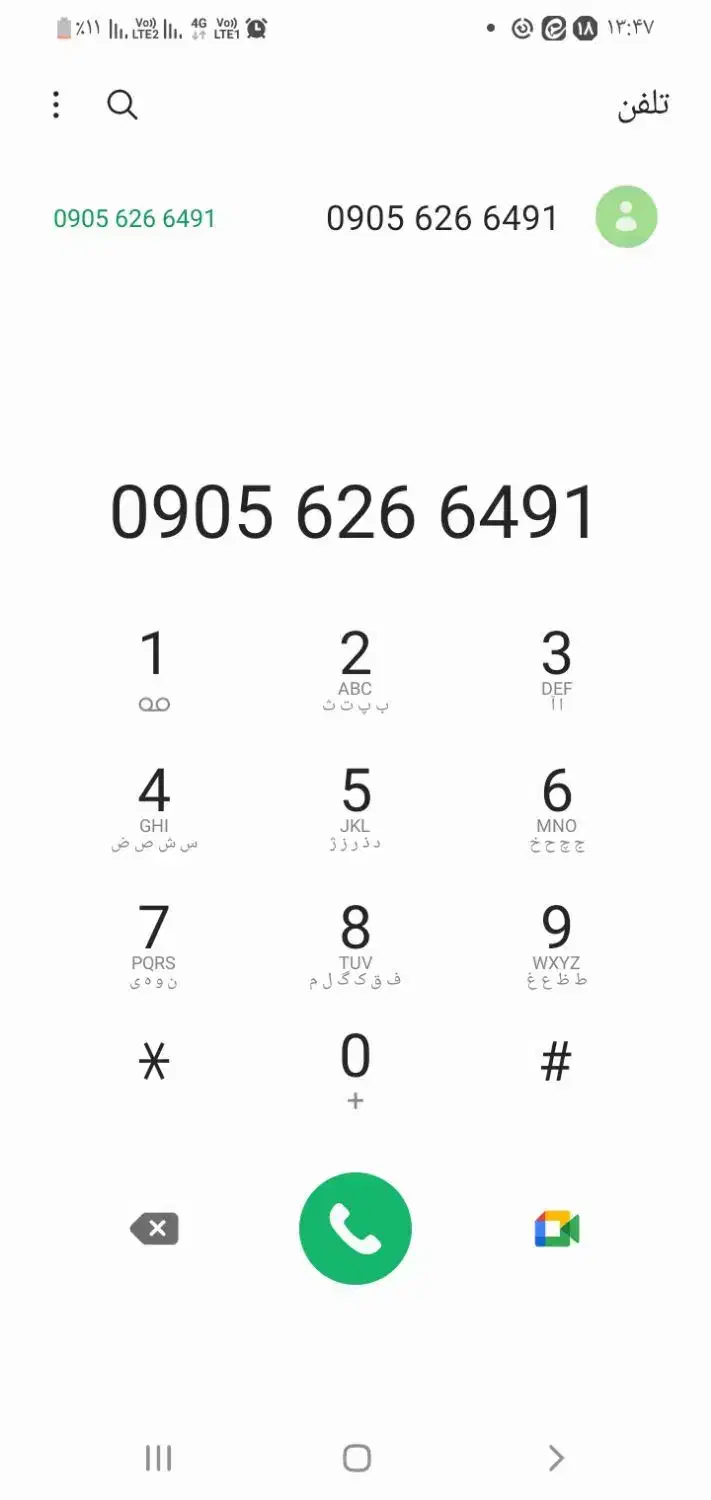711x1500 pixels.
Task: Enter digit 5
Action: 355,807
